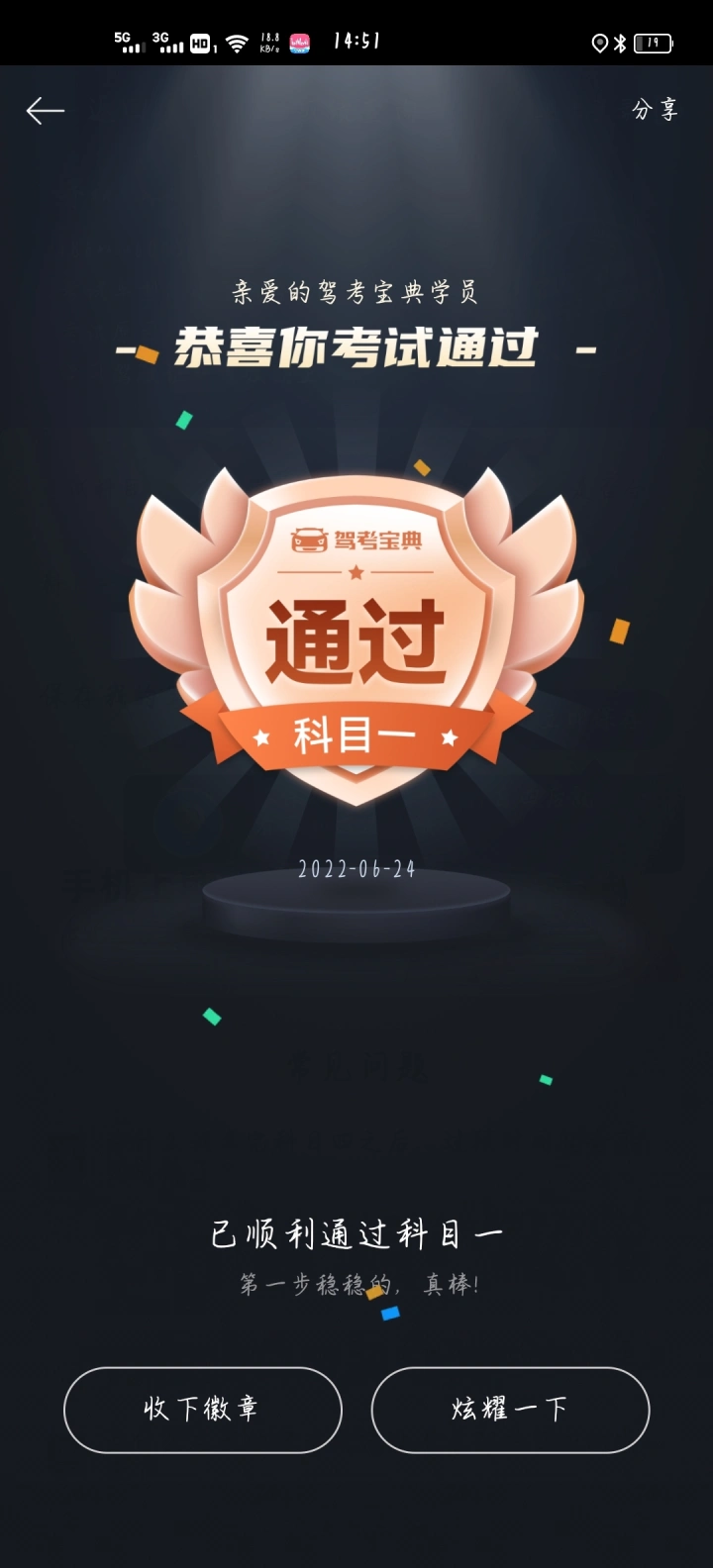
Task: Go back using the top-left arrow
Action: tap(45, 111)
